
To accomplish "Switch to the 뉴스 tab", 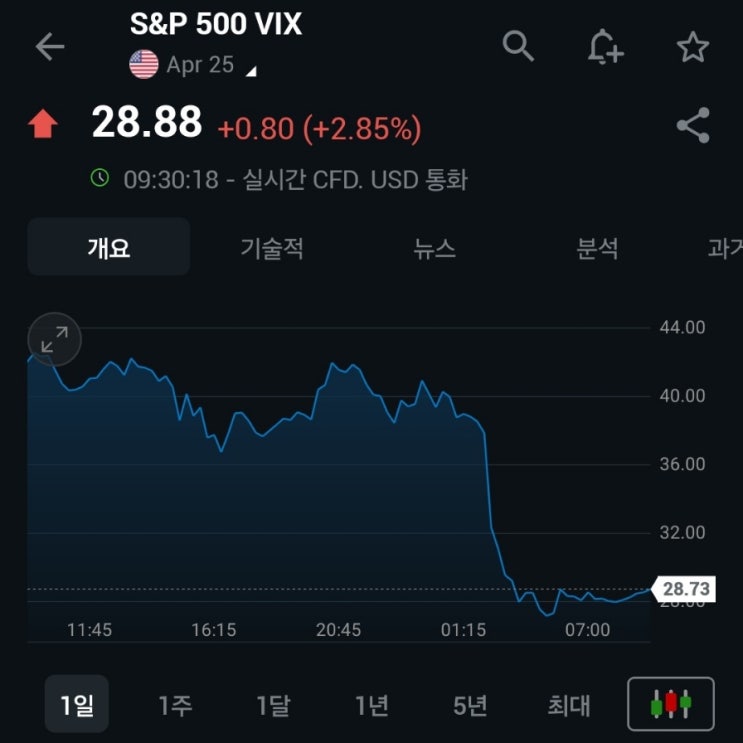I will [435, 248].
